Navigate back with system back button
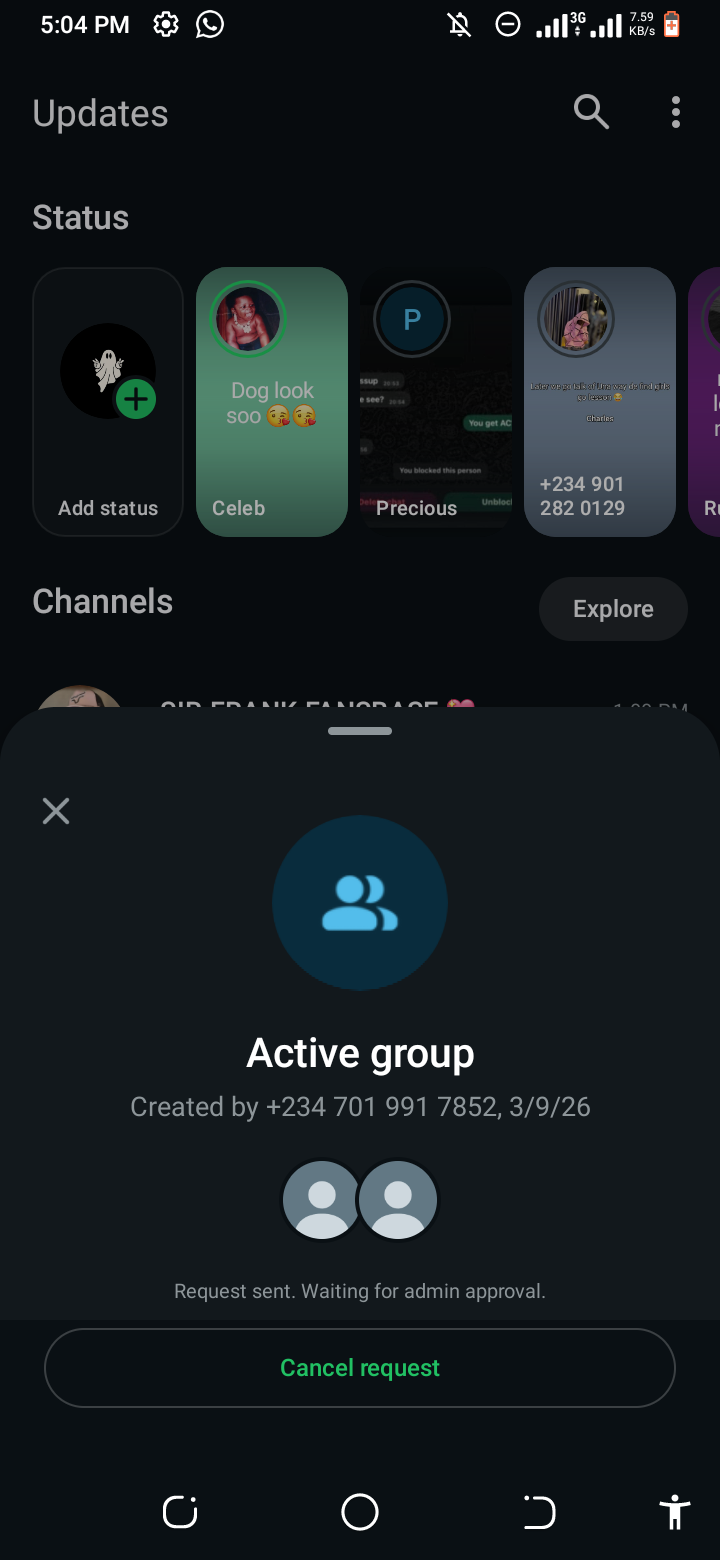Image resolution: width=720 pixels, height=1560 pixels. coord(539,1512)
